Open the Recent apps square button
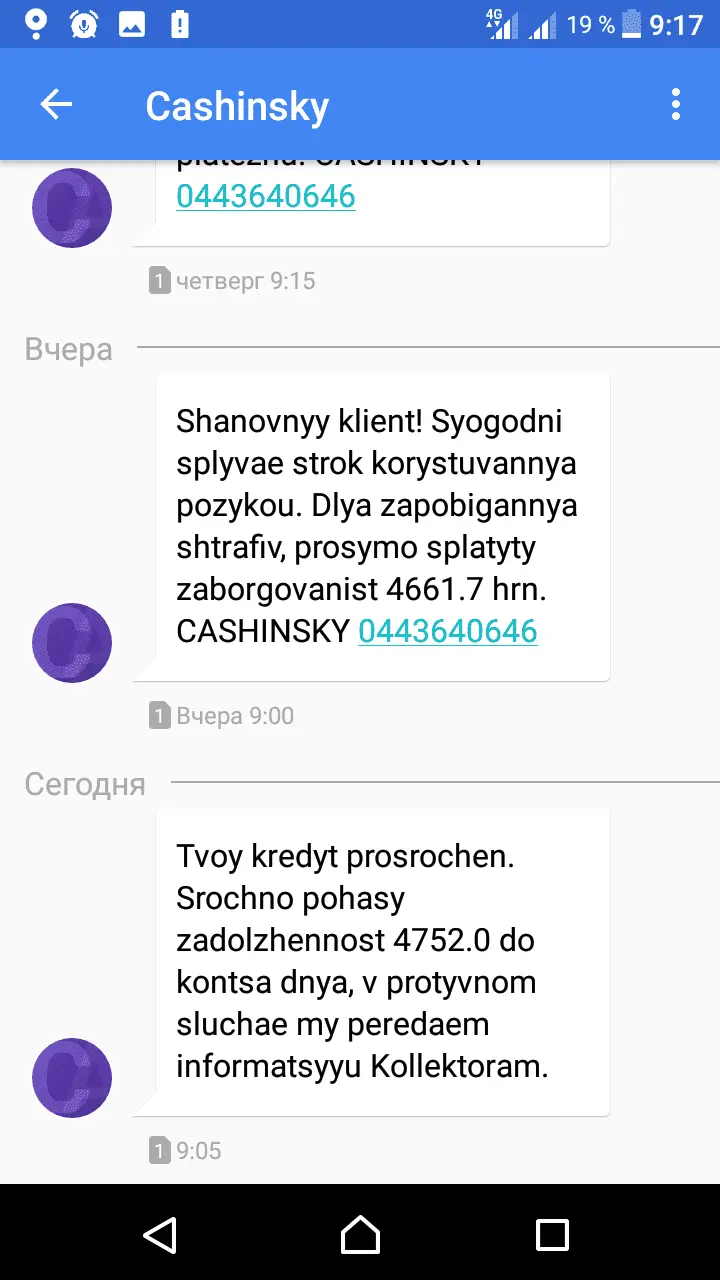The image size is (720, 1280). point(553,1235)
